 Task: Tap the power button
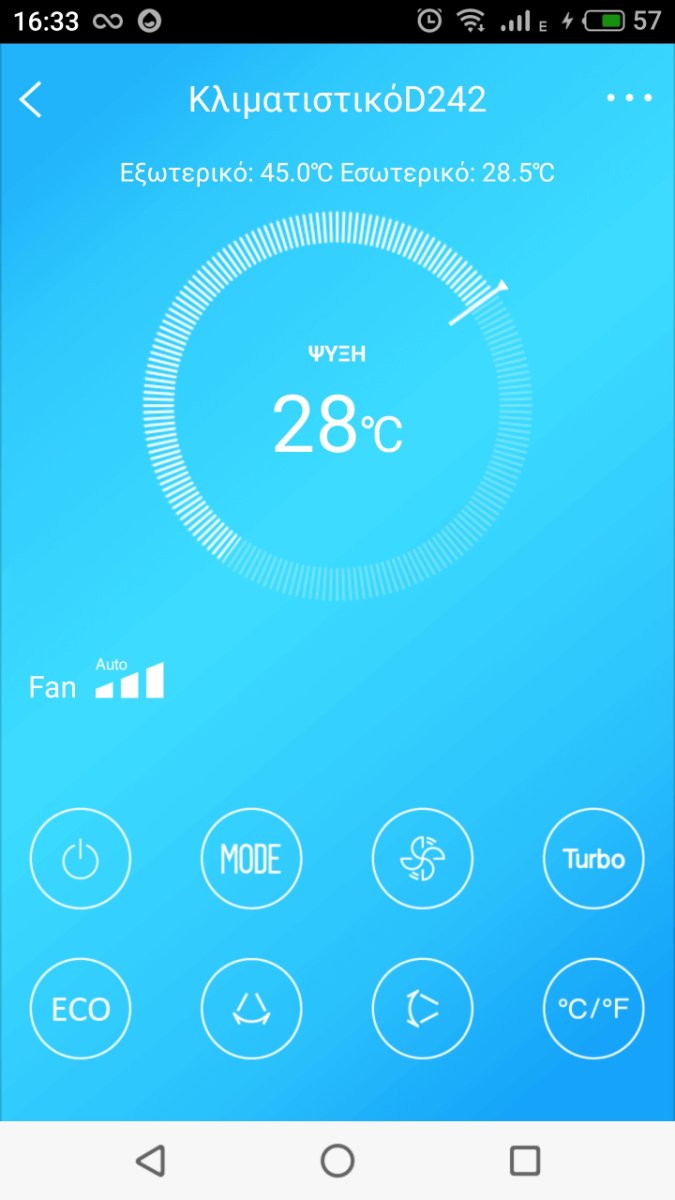(80, 858)
